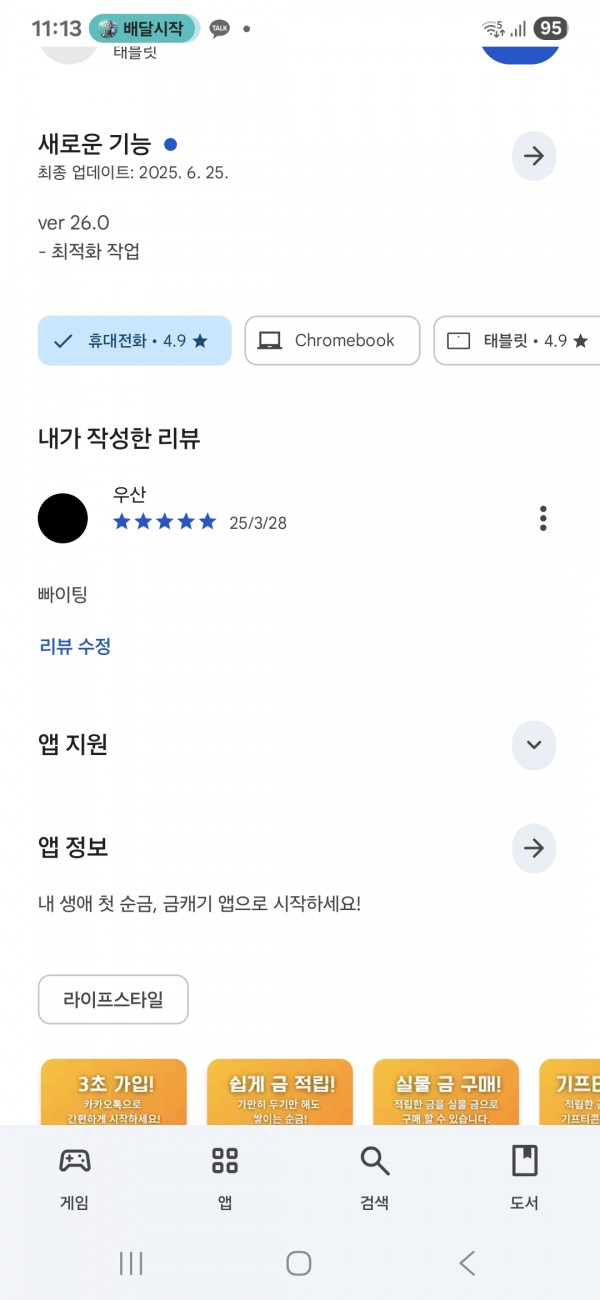600x1300 pixels.
Task: Open the 앱 정보 arrow
Action: tap(534, 848)
